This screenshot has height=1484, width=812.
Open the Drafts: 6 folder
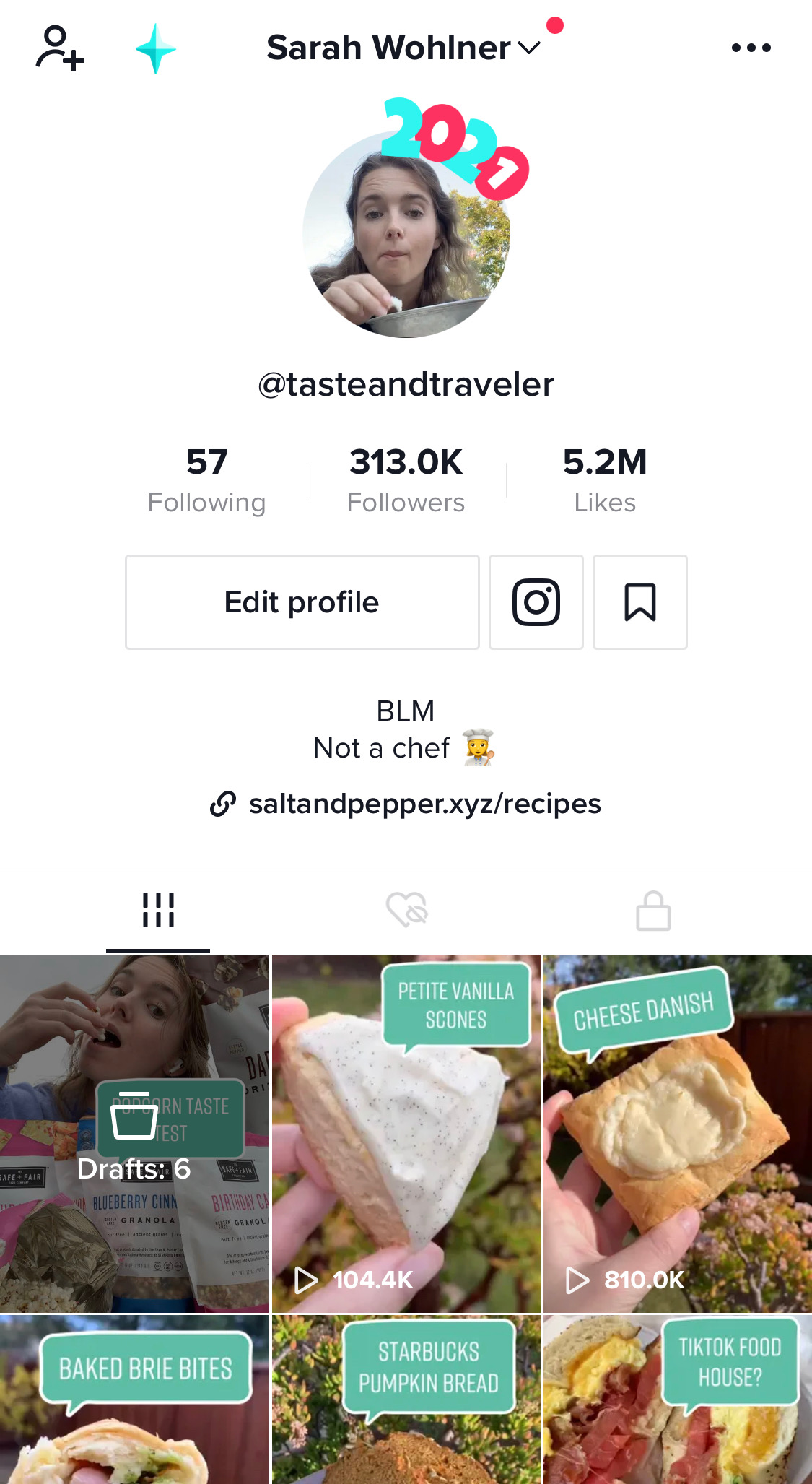pyautogui.click(x=134, y=1134)
